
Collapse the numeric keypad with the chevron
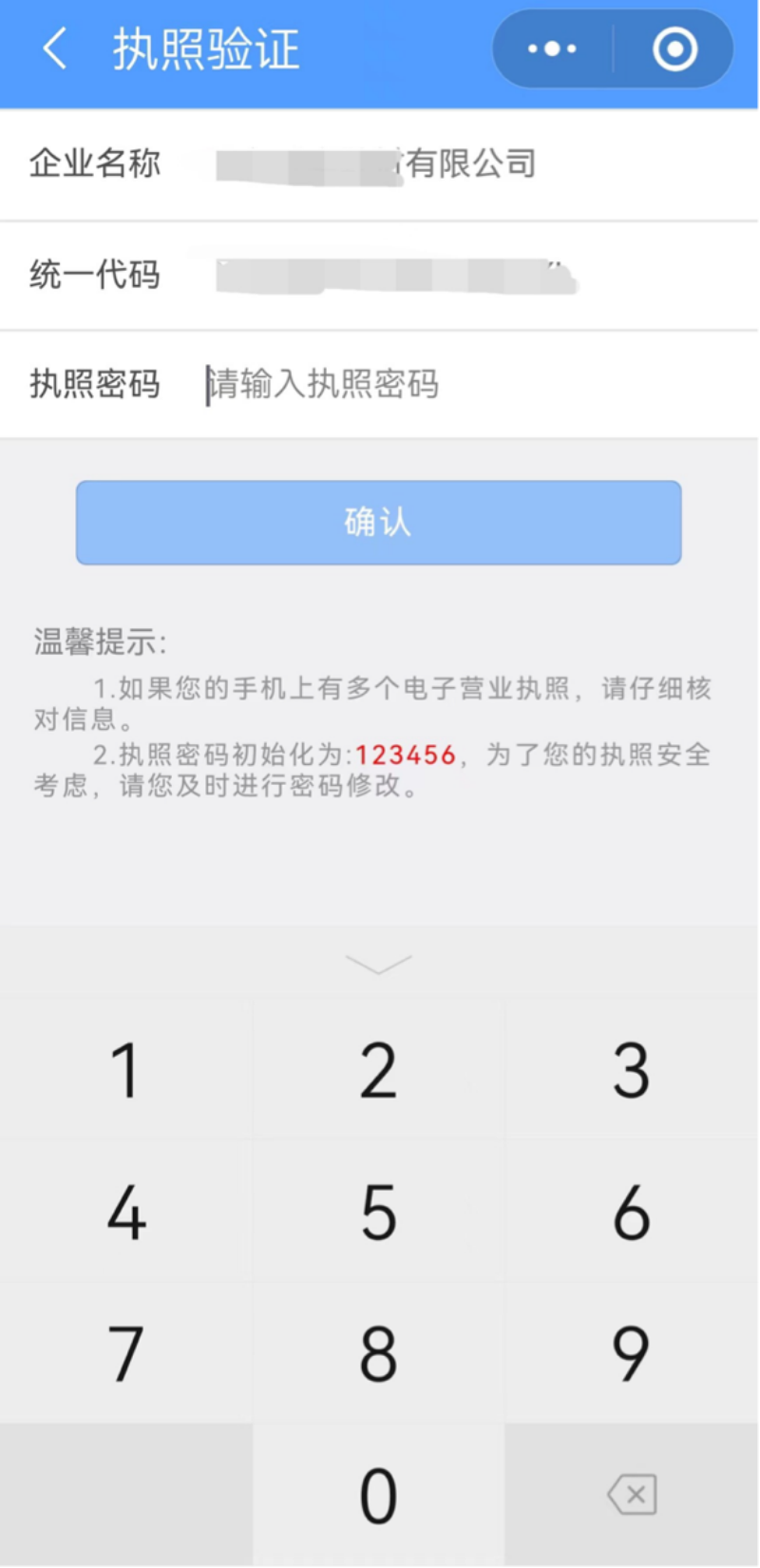[378, 965]
